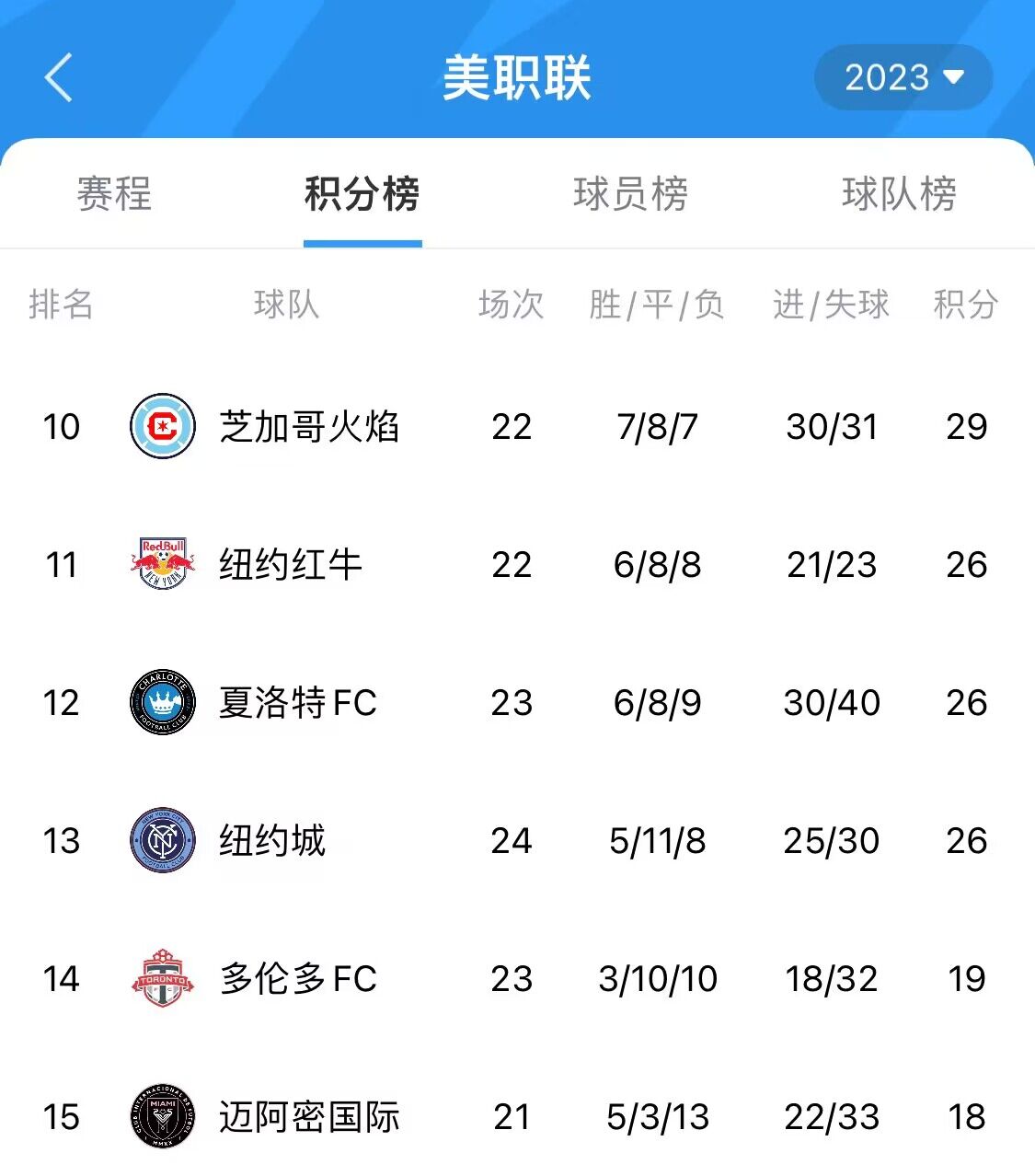Open the 纽约红牛 team row
1035x1176 pixels.
click(x=291, y=565)
